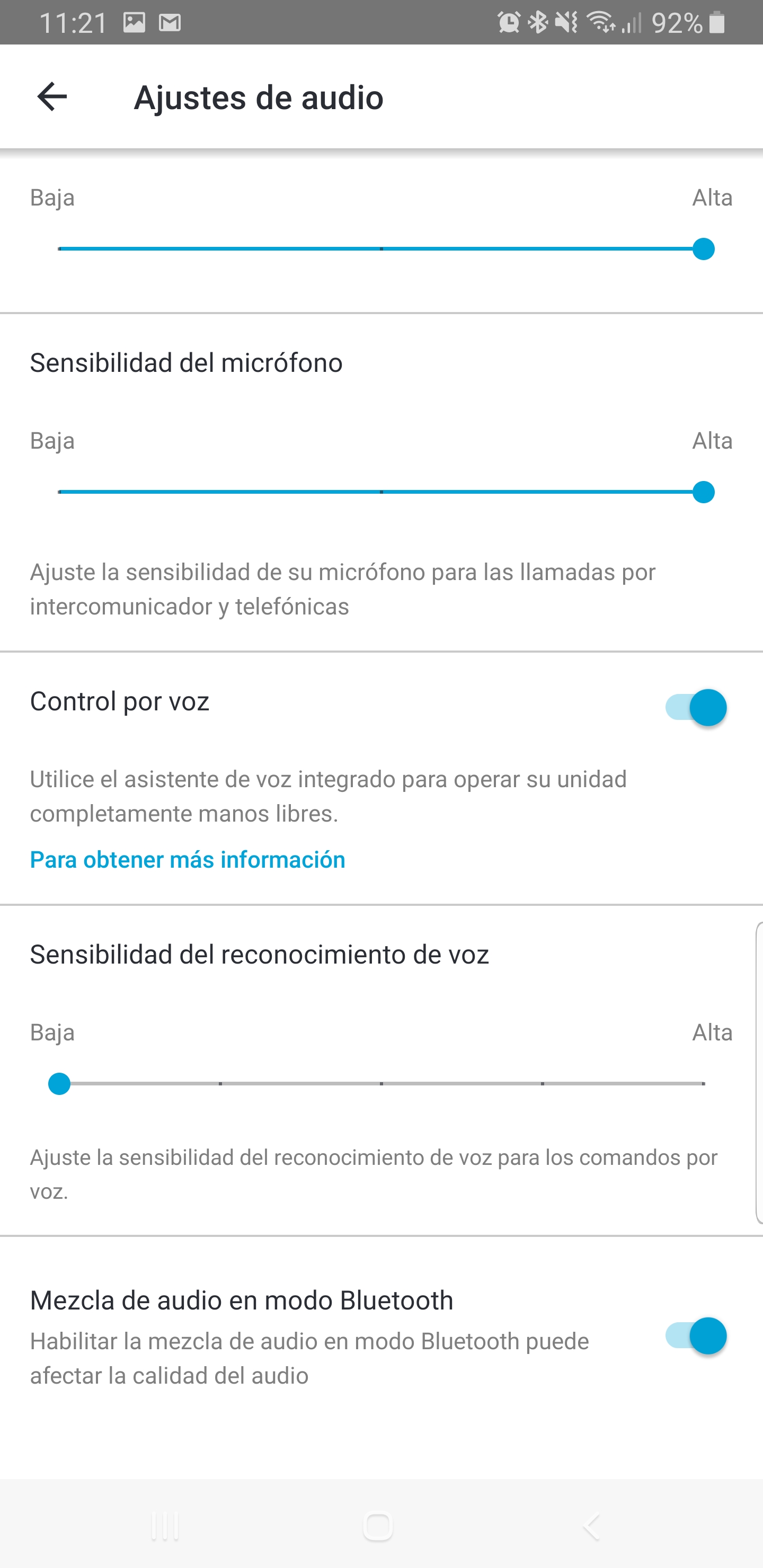Tap the recents navigation button
The height and width of the screenshot is (1568, 763).
(164, 1526)
